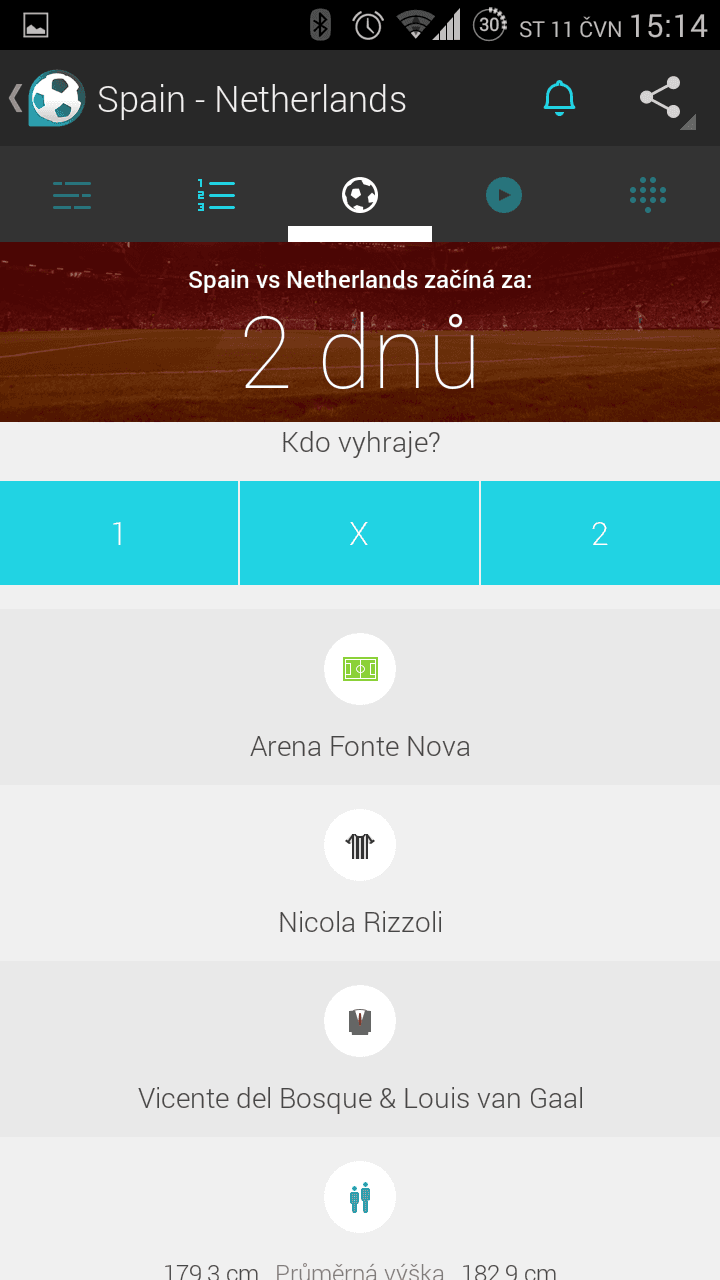The height and width of the screenshot is (1280, 720).
Task: Open the share menu via the share icon
Action: tap(662, 98)
